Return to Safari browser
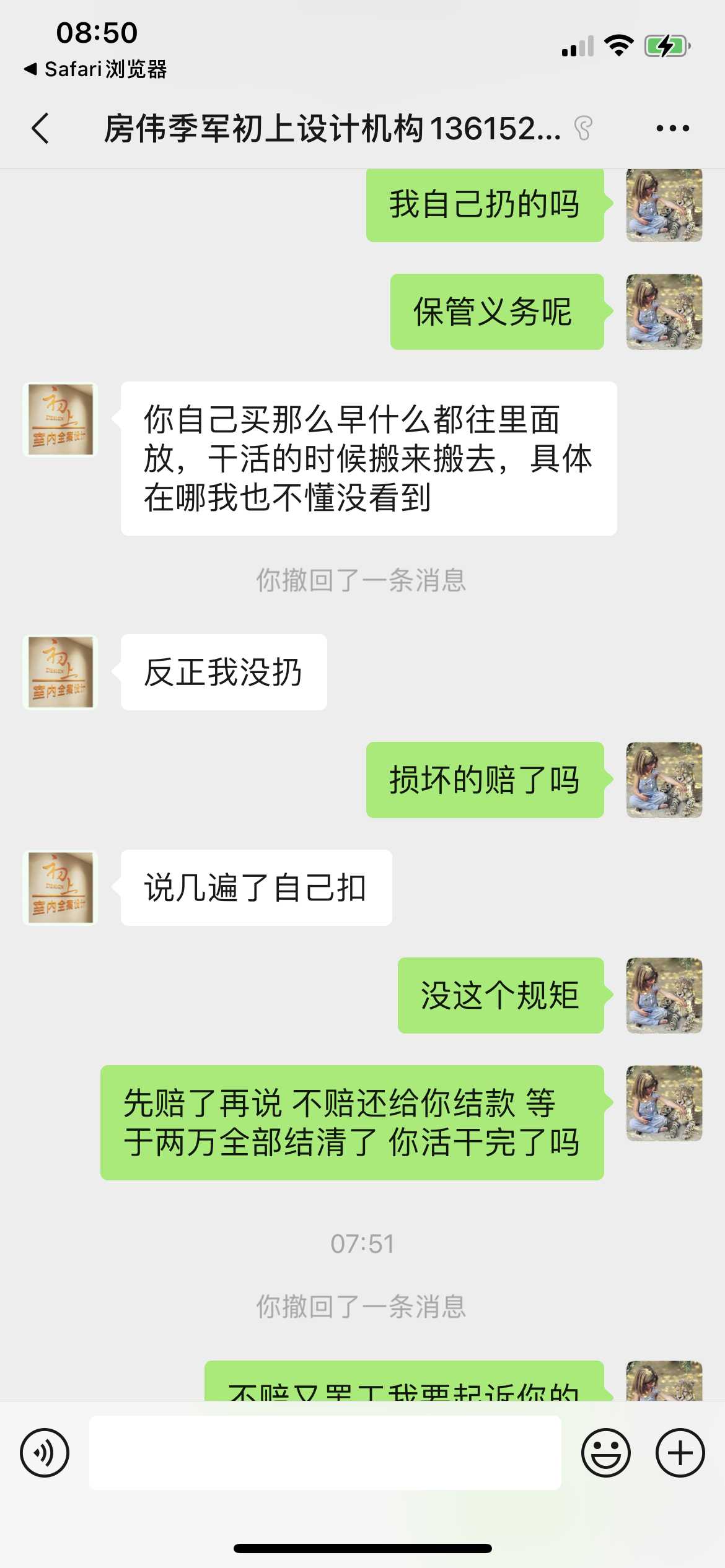725x1568 pixels. click(96, 69)
